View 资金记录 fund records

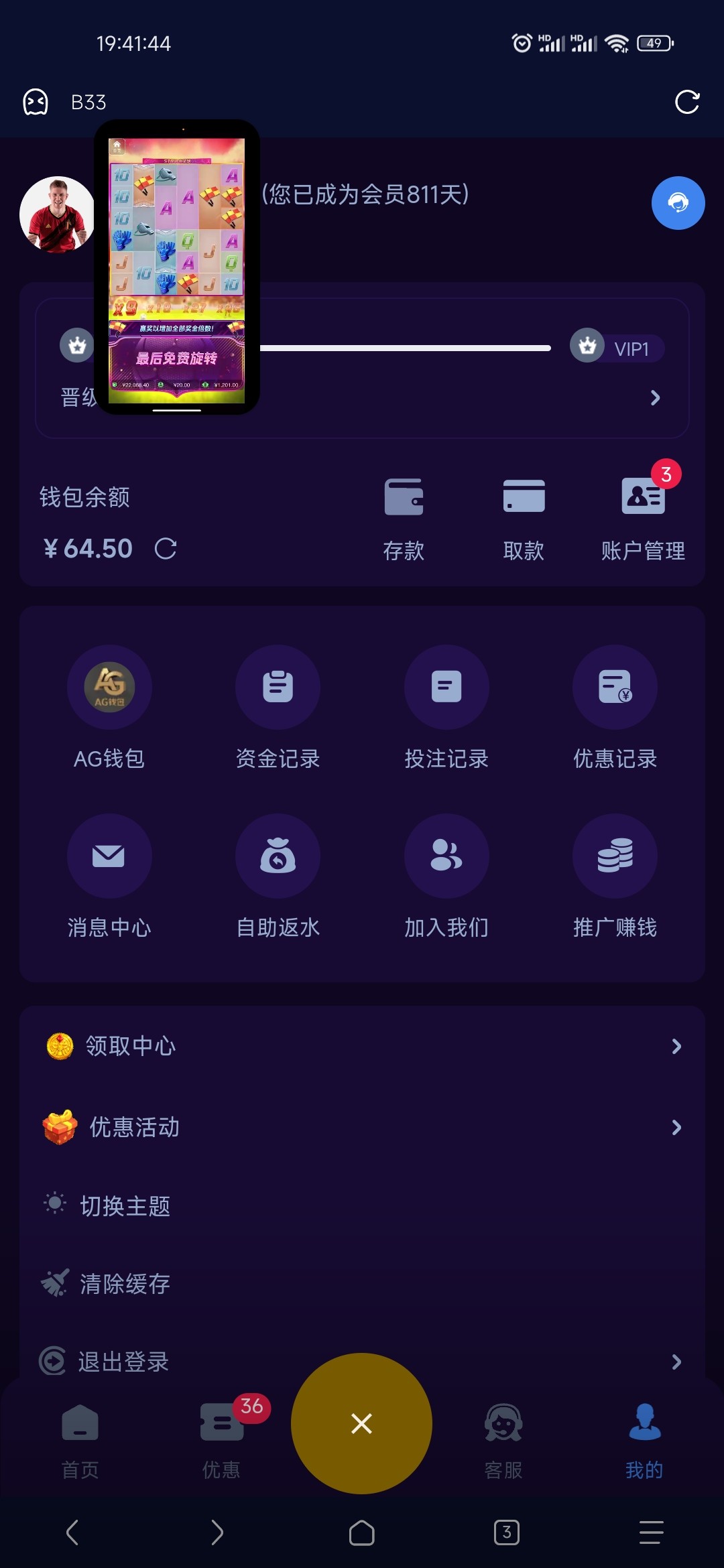coord(278,706)
